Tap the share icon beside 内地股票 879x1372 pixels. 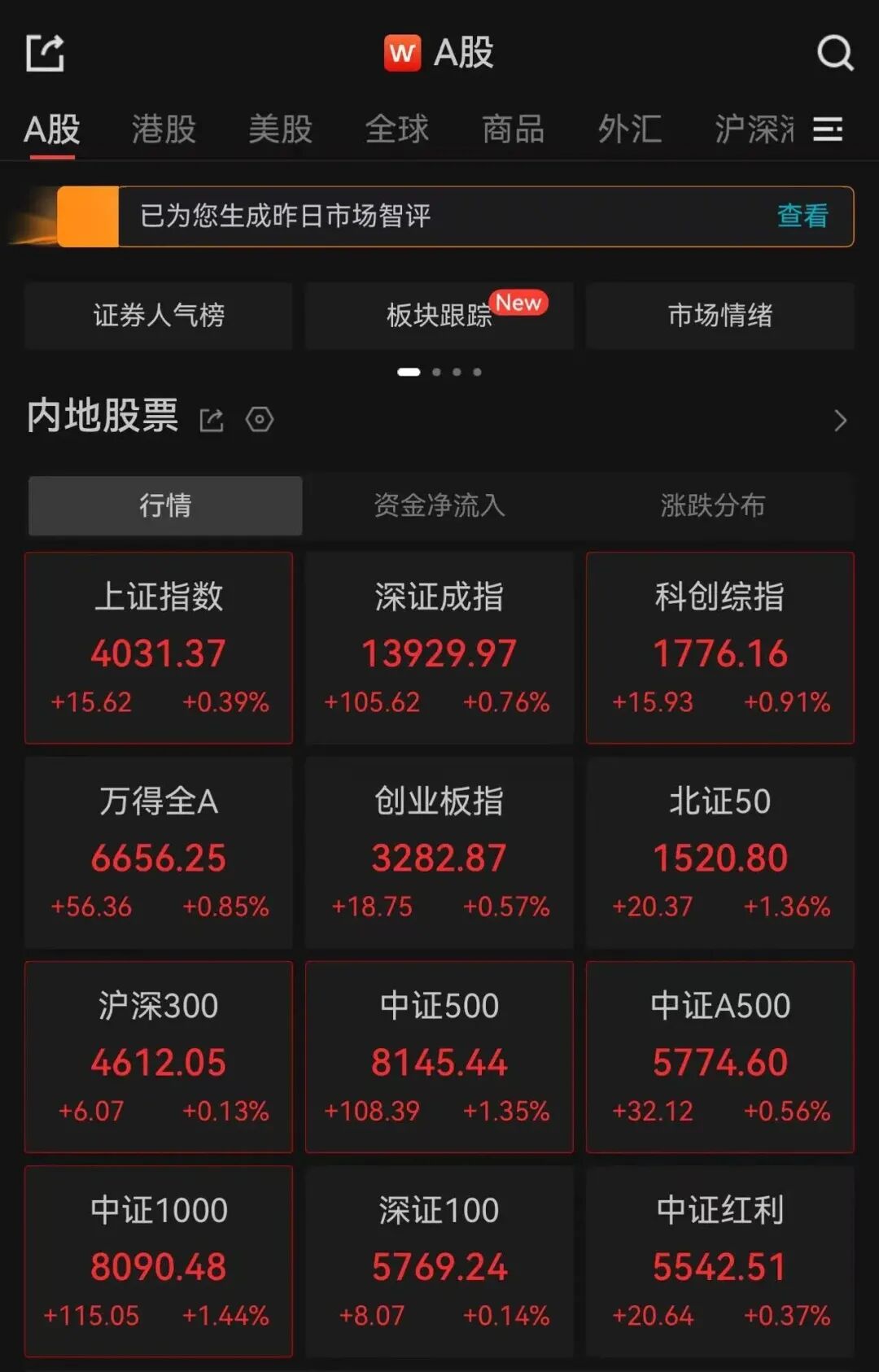point(211,418)
